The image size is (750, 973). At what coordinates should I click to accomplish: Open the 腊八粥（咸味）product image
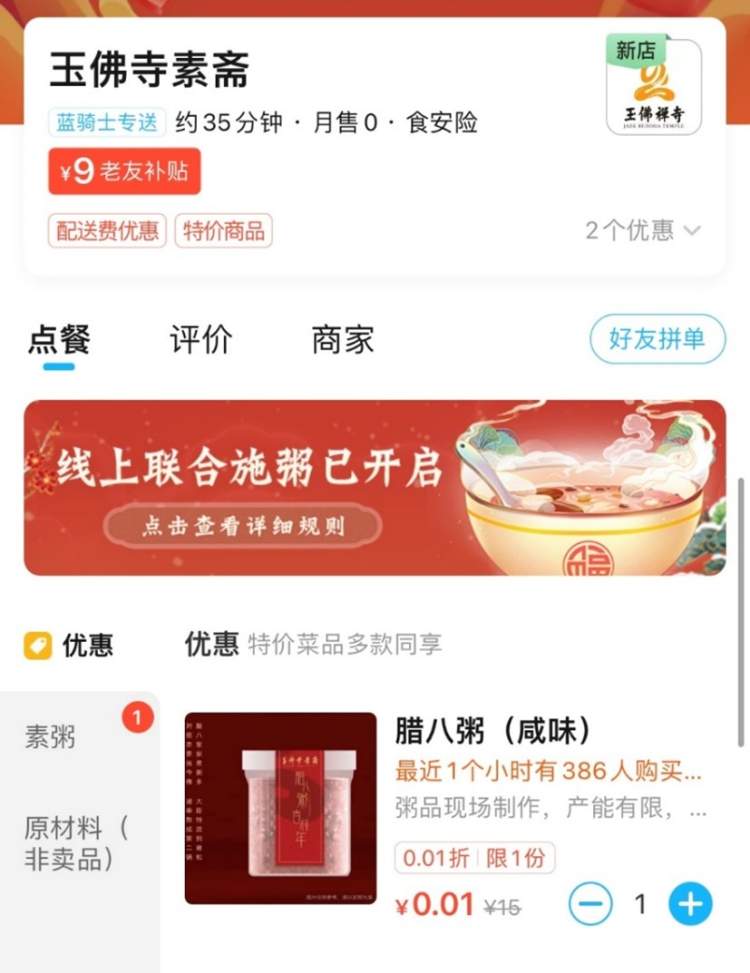pos(280,808)
